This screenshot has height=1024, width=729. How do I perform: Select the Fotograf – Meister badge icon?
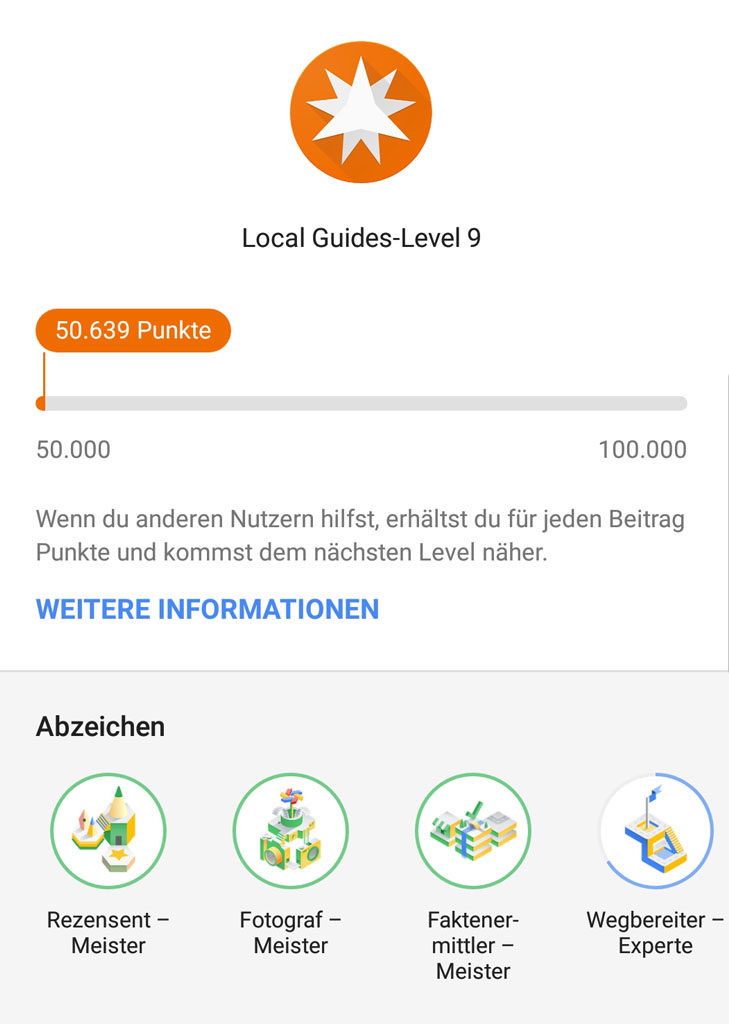pos(290,831)
